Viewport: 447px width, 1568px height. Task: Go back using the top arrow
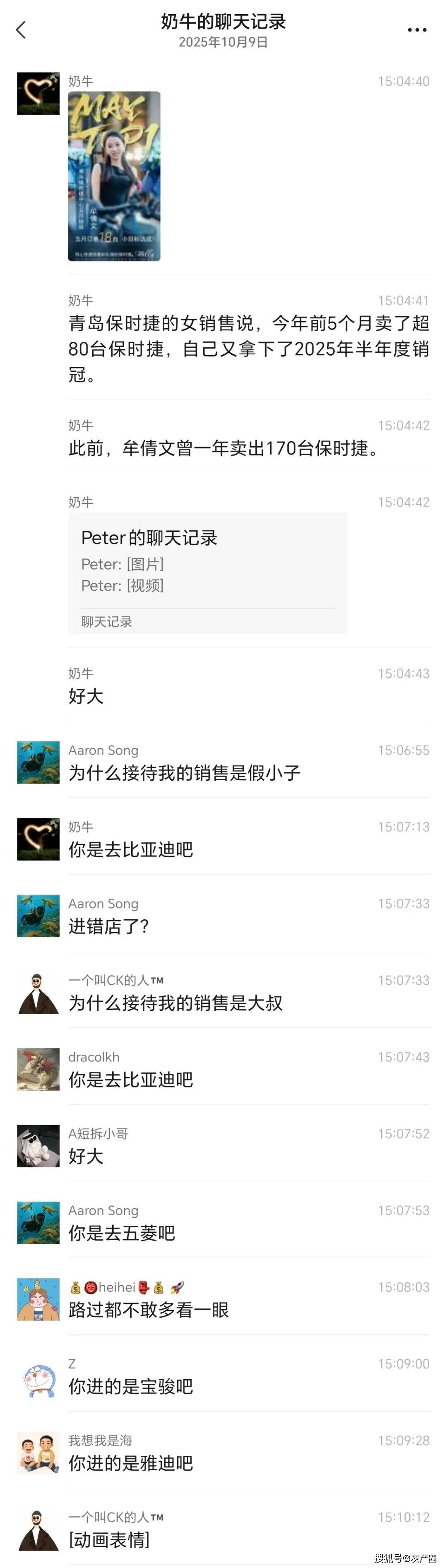(x=21, y=29)
